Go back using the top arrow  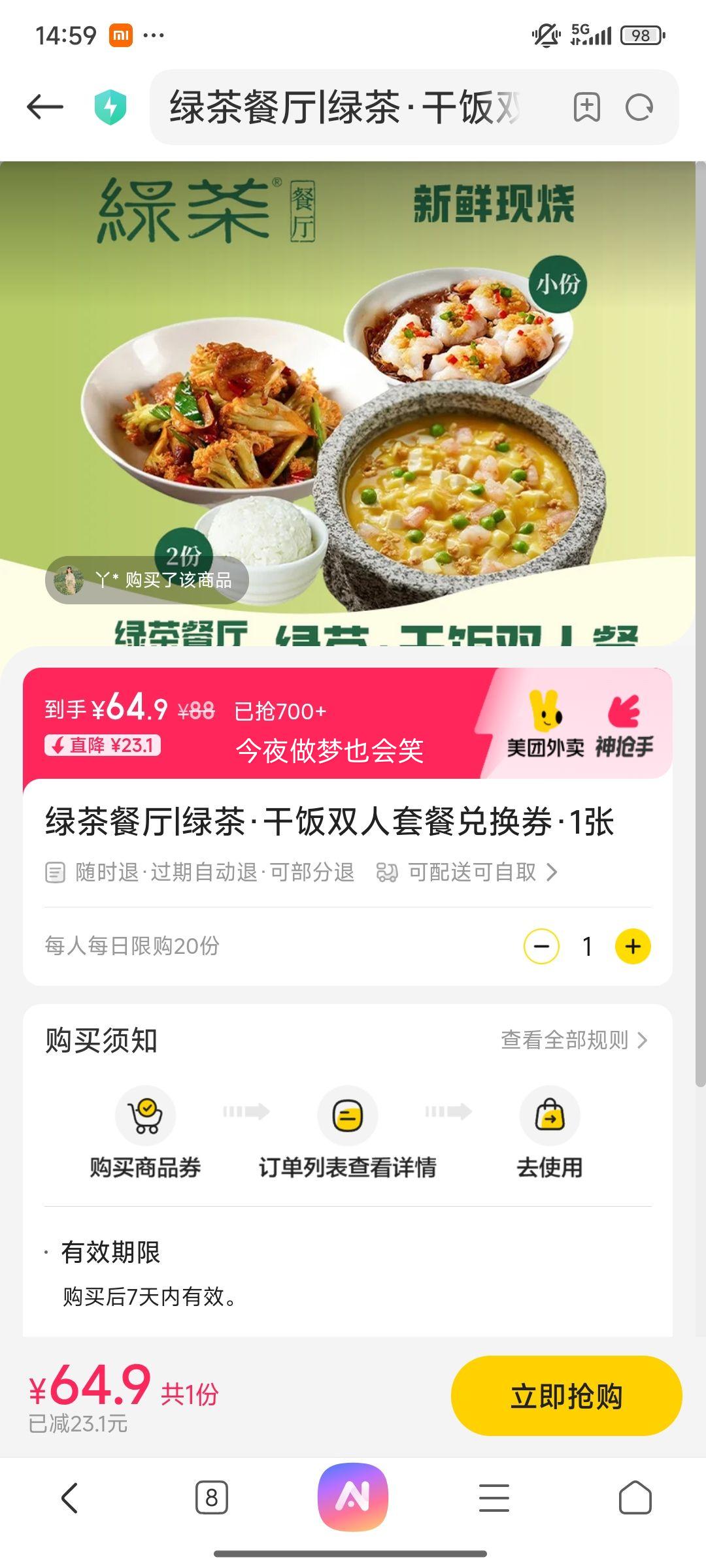(44, 107)
